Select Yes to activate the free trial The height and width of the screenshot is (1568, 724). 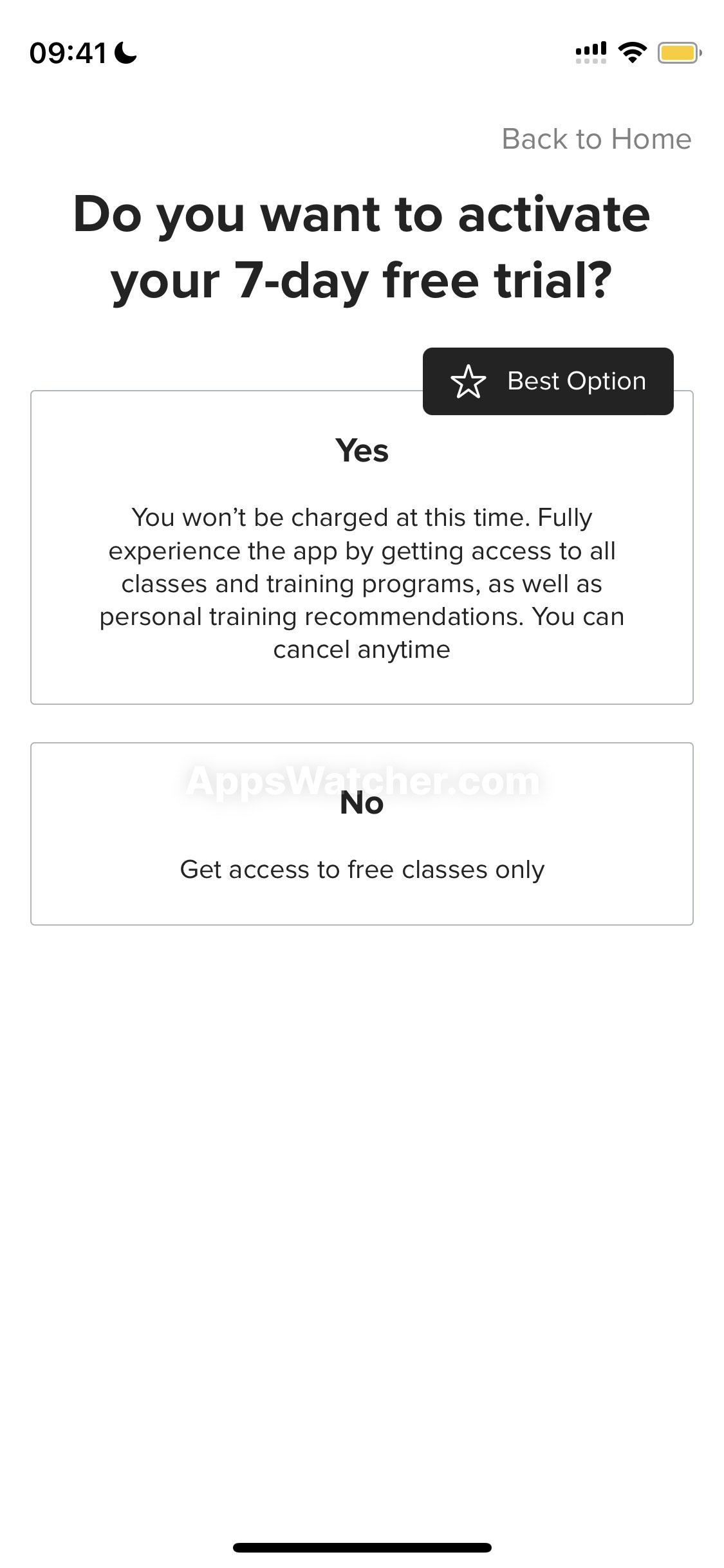coord(362,547)
